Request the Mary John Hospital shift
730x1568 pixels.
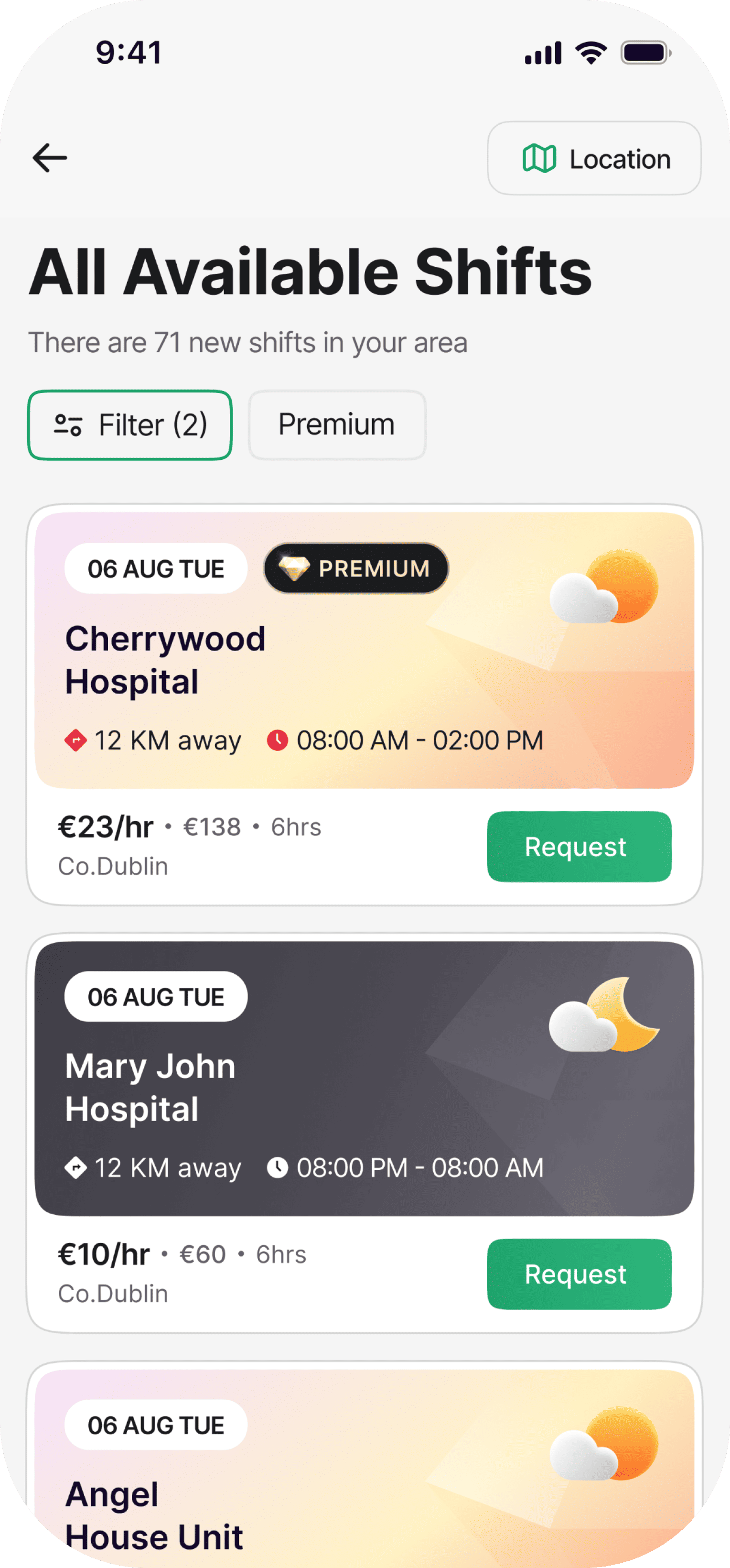[579, 1274]
